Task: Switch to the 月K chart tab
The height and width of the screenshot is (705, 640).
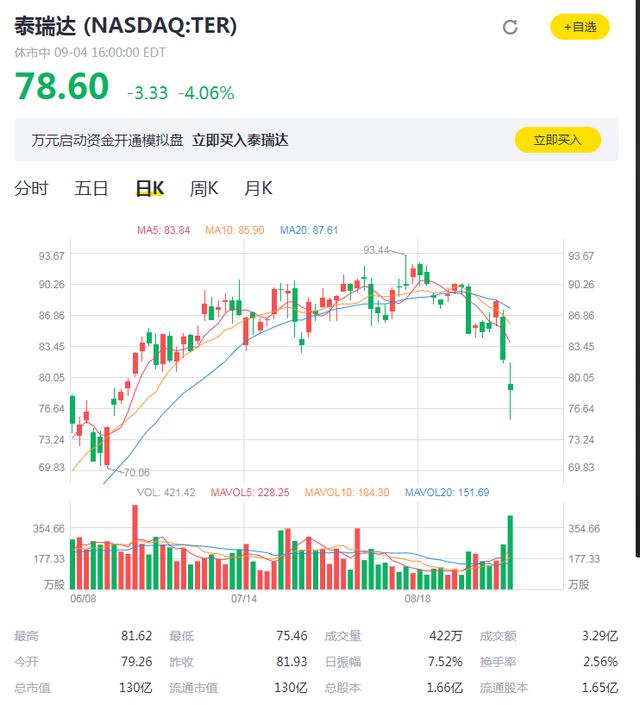Action: (x=258, y=188)
